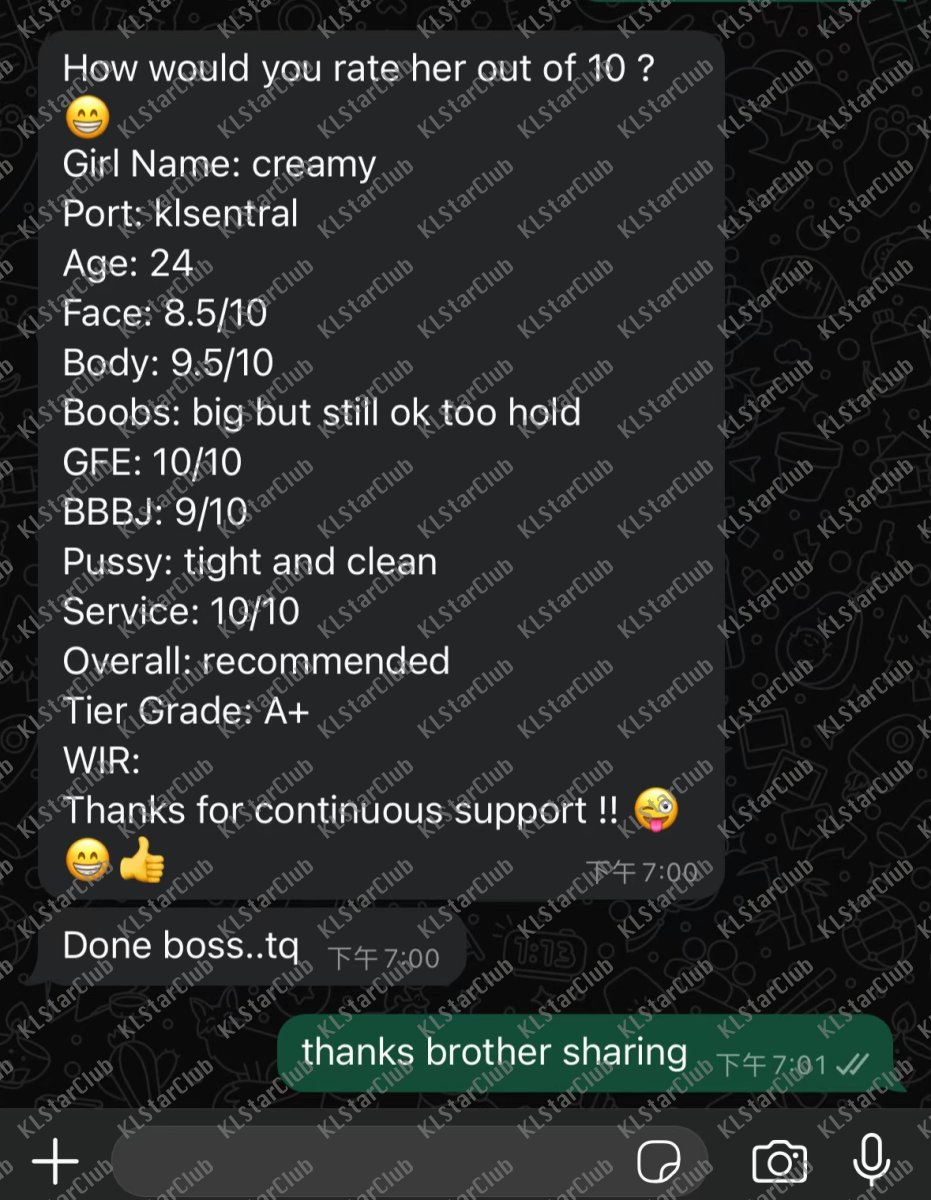Focus the message input field
This screenshot has width=931, height=1200.
pos(370,1162)
